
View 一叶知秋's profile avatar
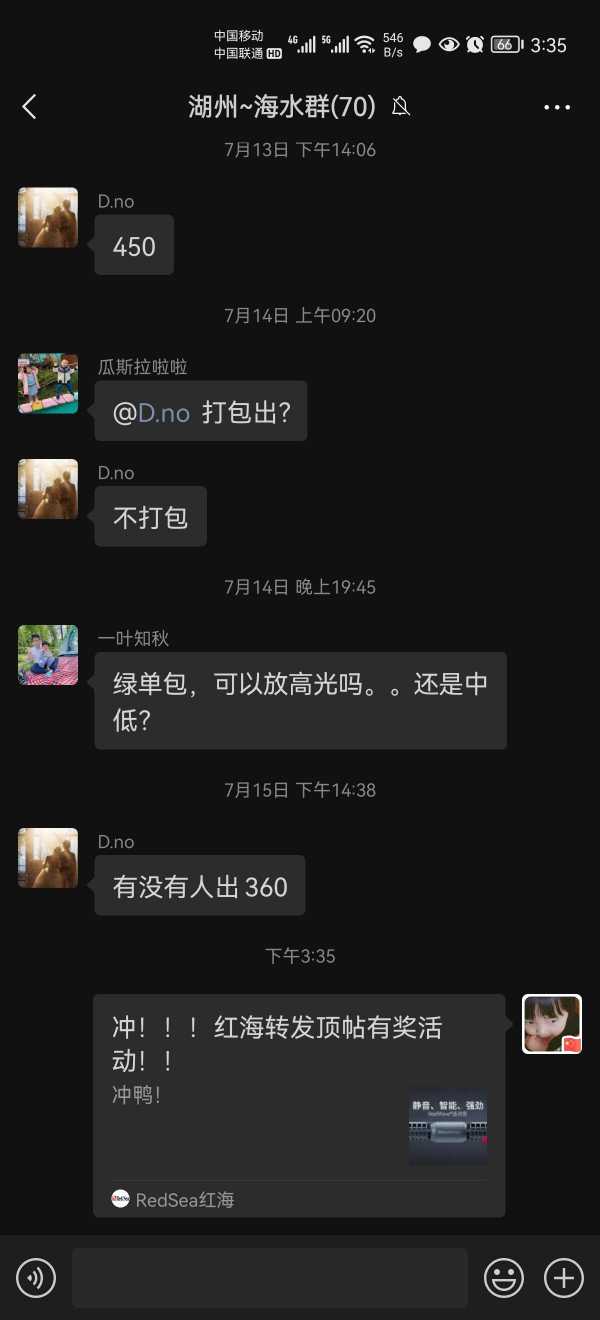click(x=48, y=655)
